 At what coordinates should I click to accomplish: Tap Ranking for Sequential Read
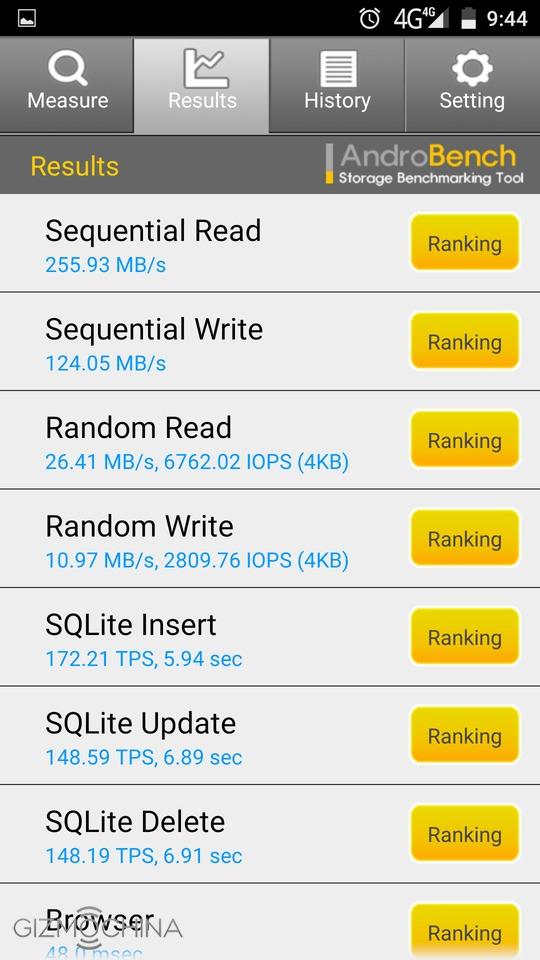pos(465,242)
